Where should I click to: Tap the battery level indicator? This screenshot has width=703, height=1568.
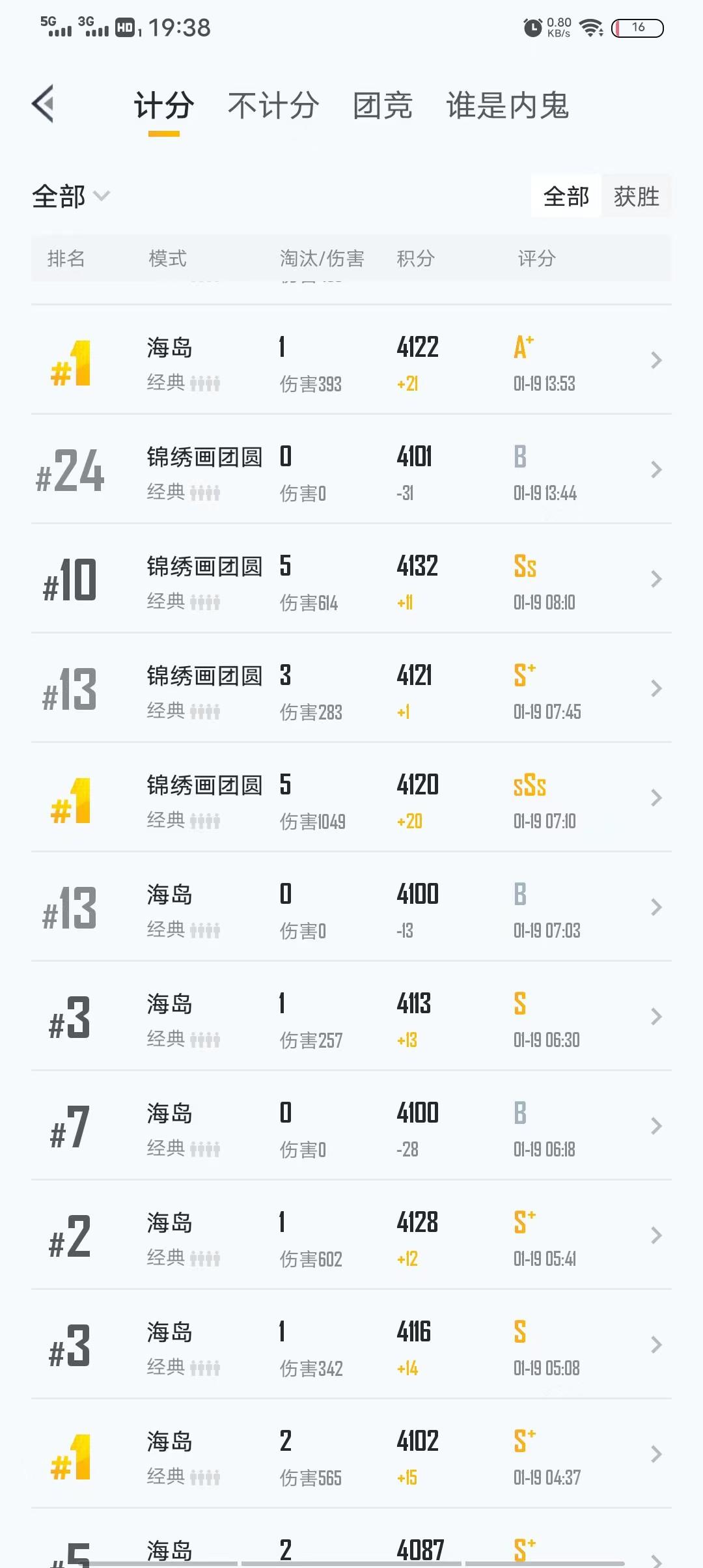637,27
